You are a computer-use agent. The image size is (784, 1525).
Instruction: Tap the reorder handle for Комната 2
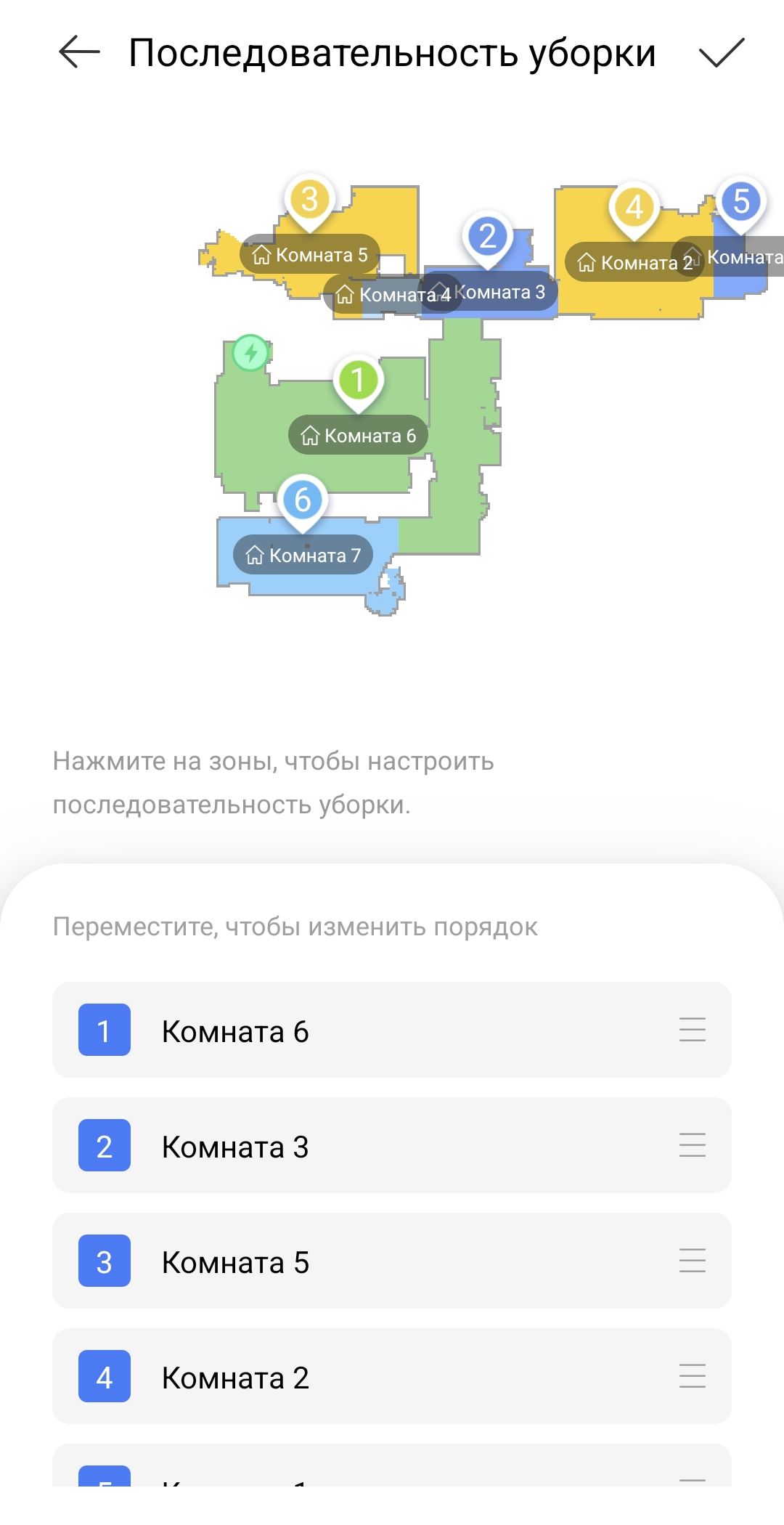(x=692, y=1376)
